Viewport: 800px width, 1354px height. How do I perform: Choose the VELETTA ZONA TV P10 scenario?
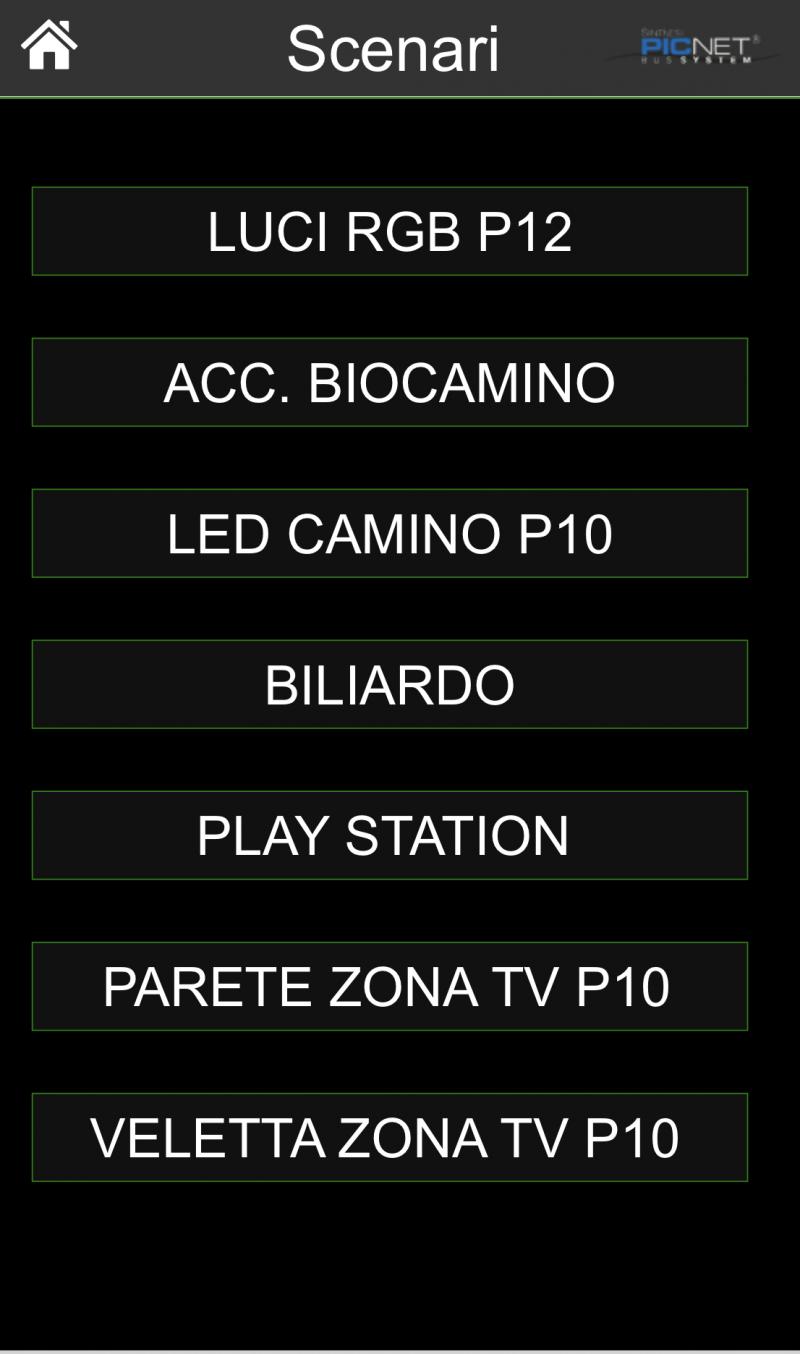point(390,1137)
